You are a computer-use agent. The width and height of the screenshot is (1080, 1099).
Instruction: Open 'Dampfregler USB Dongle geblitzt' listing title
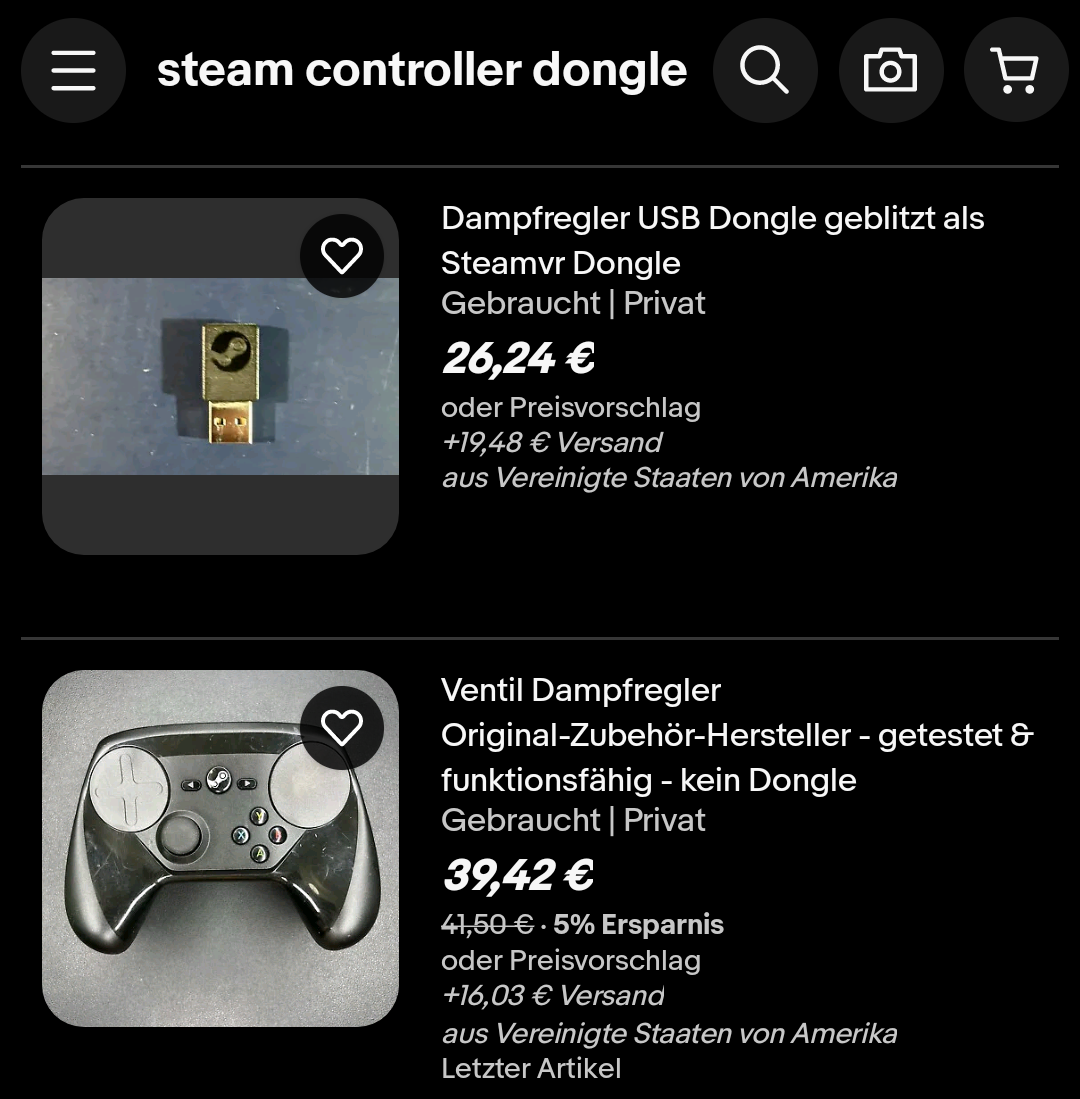click(x=712, y=240)
